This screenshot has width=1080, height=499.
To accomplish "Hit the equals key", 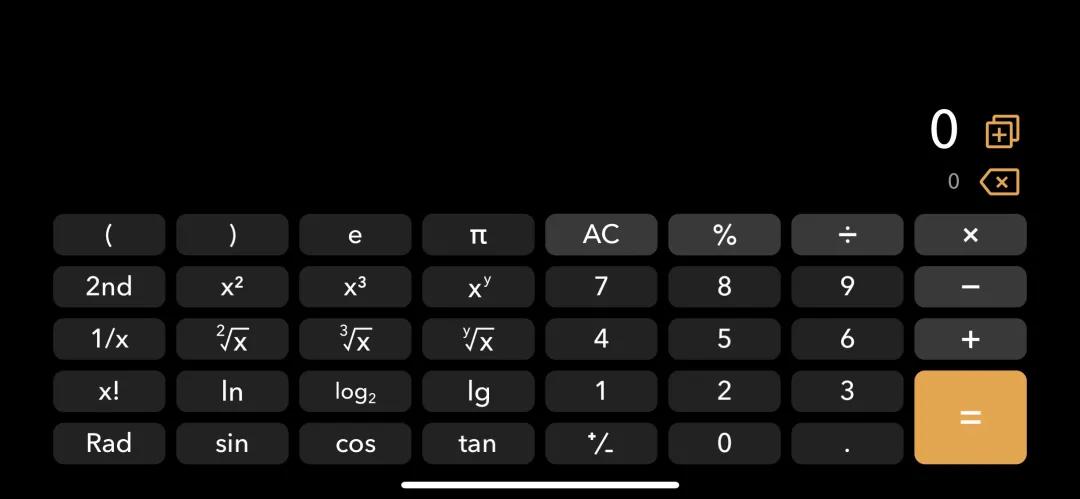I will [x=970, y=417].
